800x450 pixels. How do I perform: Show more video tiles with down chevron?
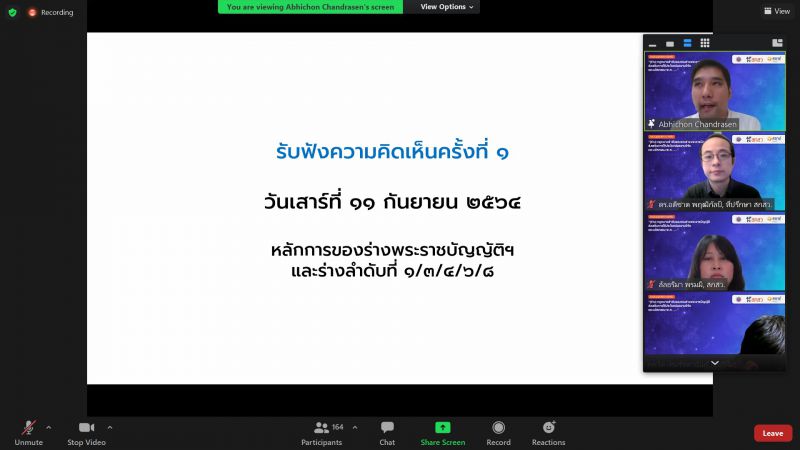pyautogui.click(x=714, y=363)
